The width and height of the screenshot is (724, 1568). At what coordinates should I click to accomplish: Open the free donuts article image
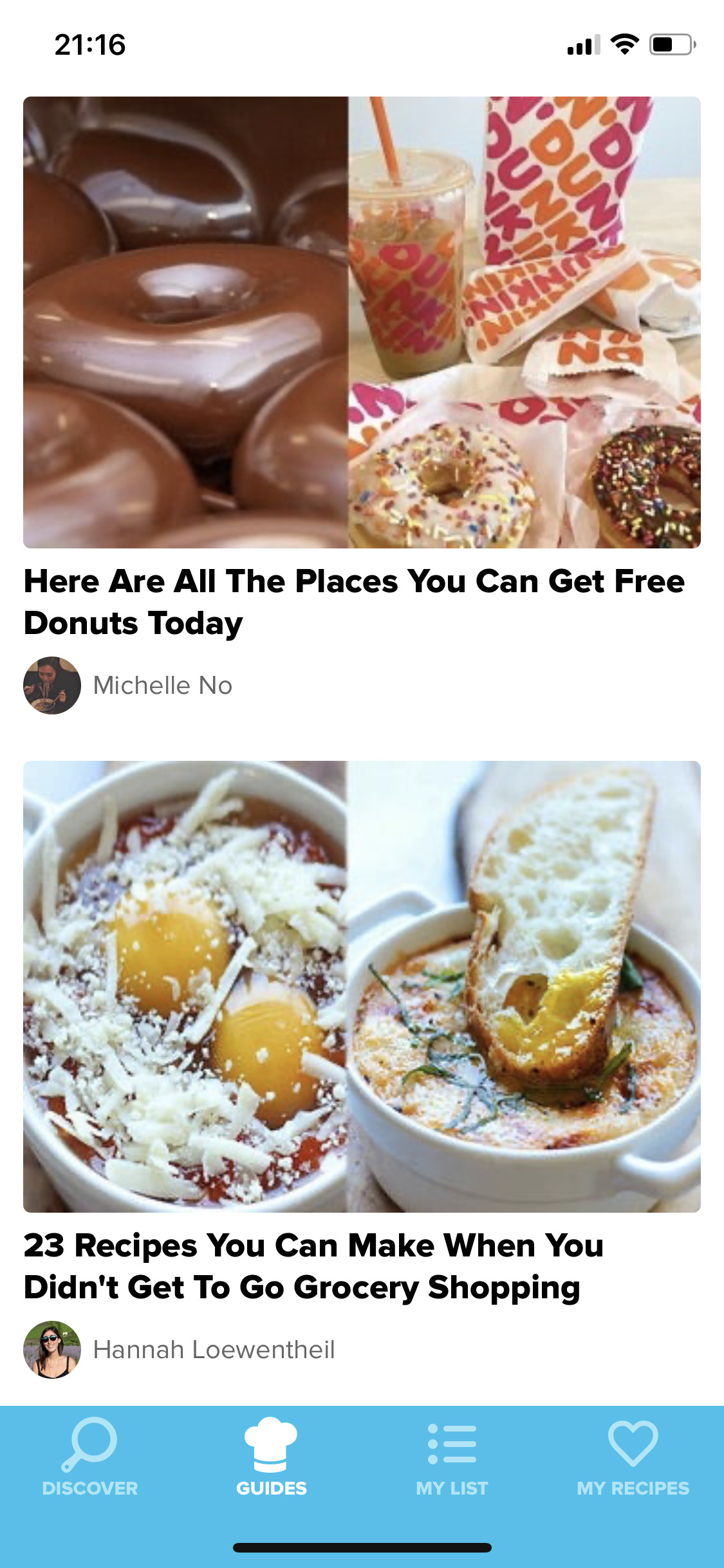(x=362, y=322)
